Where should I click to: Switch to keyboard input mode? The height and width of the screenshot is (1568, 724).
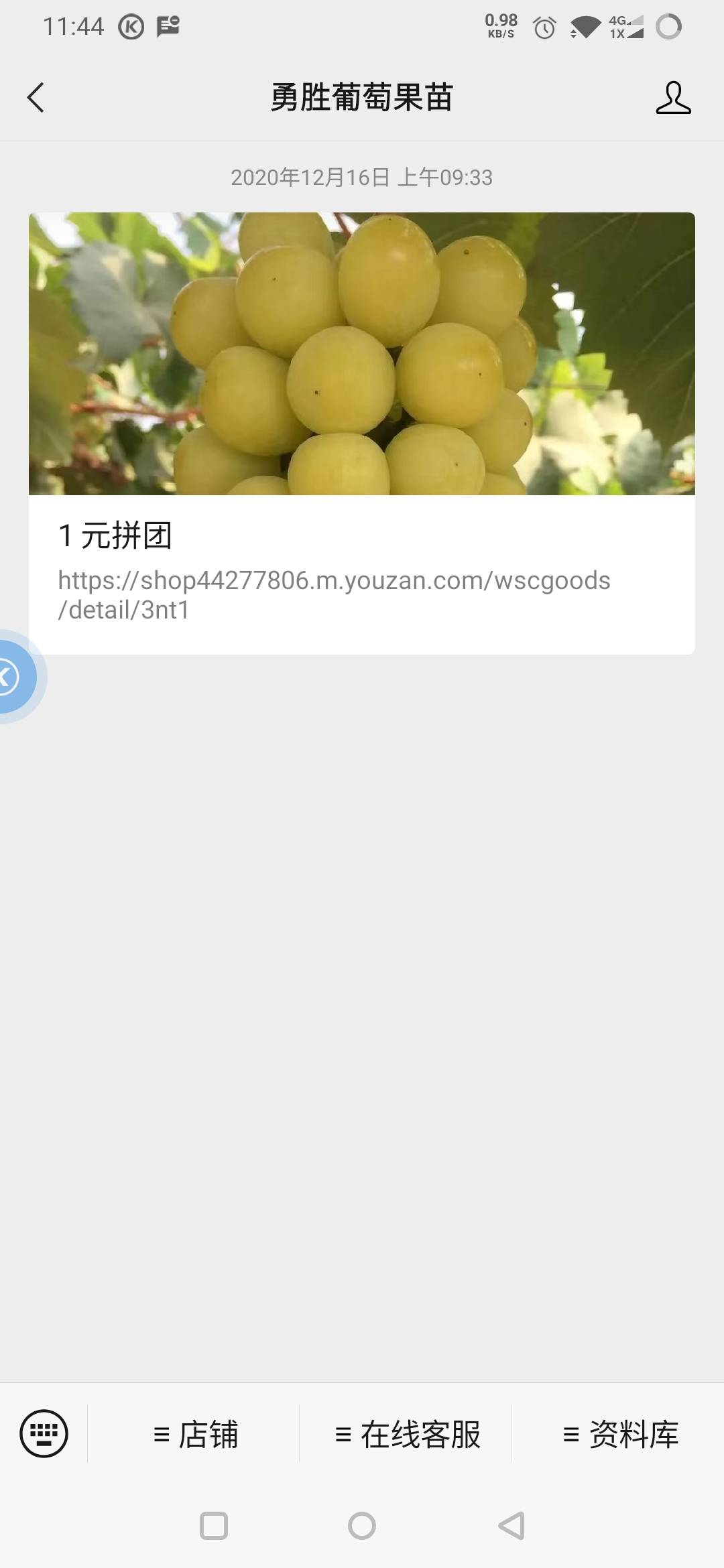point(44,1434)
